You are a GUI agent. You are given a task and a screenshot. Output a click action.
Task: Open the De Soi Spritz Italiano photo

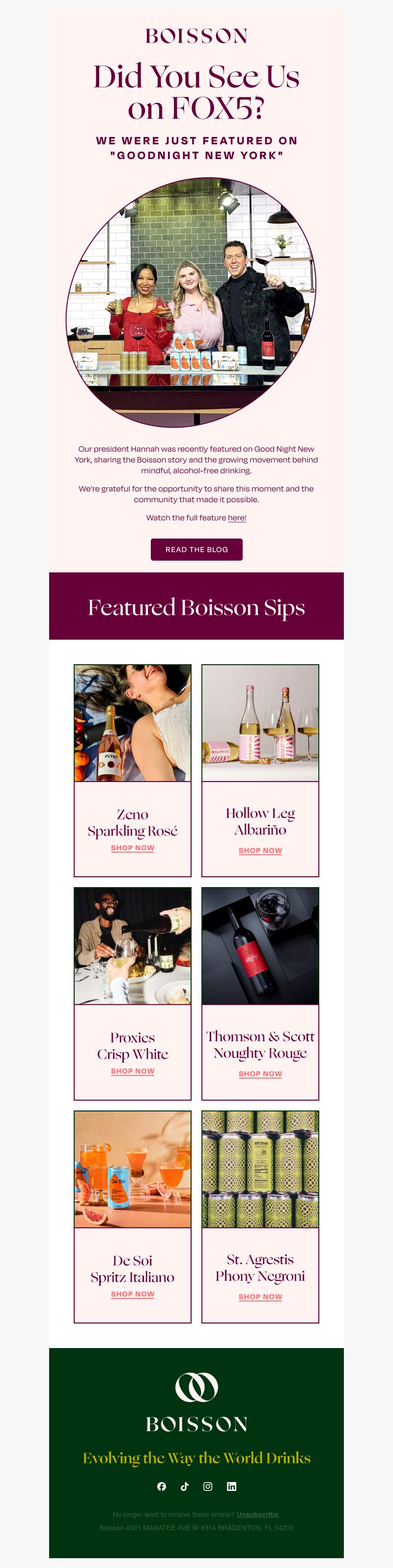132,1169
